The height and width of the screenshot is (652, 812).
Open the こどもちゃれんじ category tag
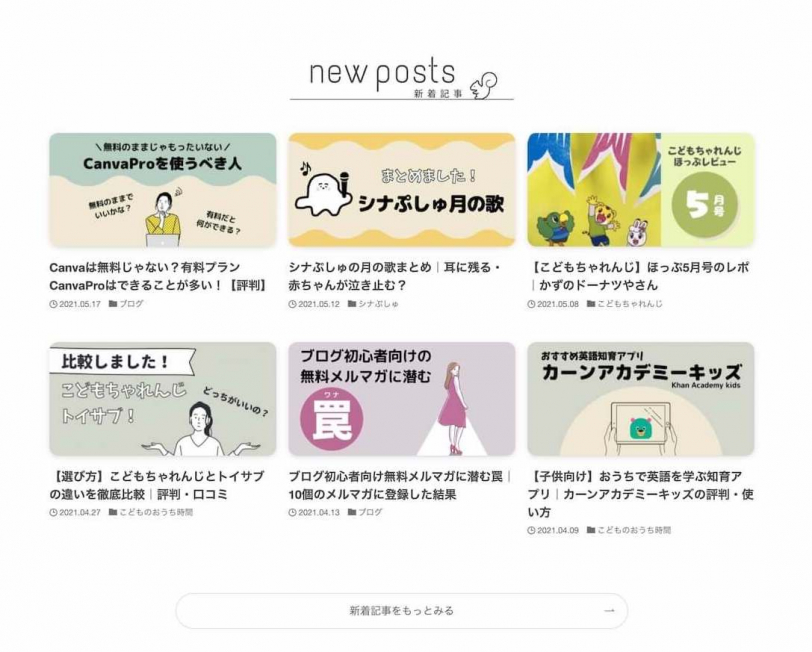pyautogui.click(x=629, y=304)
